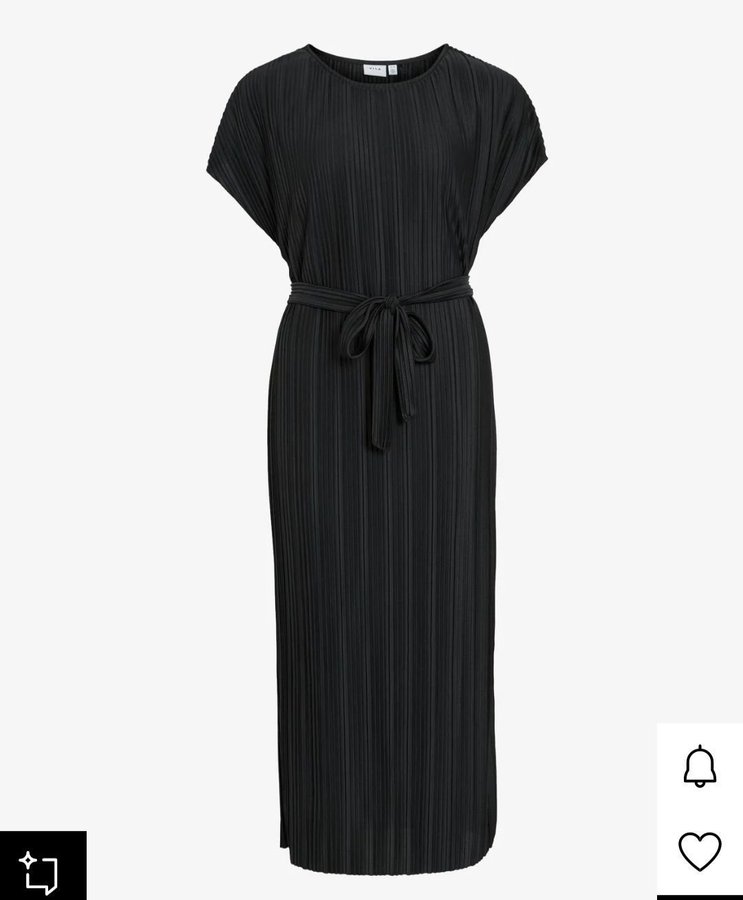Add the dress to wishlist with heart
The height and width of the screenshot is (900, 743).
click(x=700, y=851)
